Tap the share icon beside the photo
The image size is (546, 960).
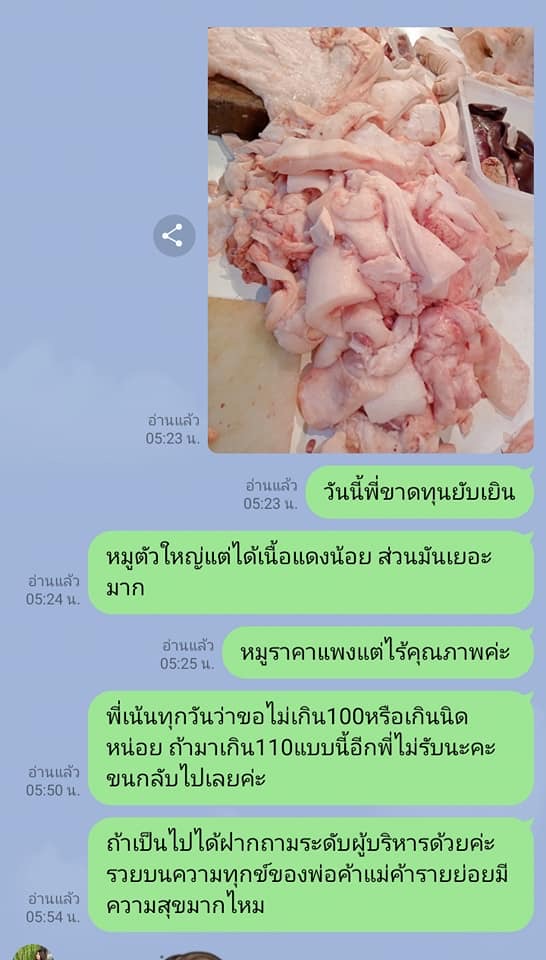coord(174,236)
